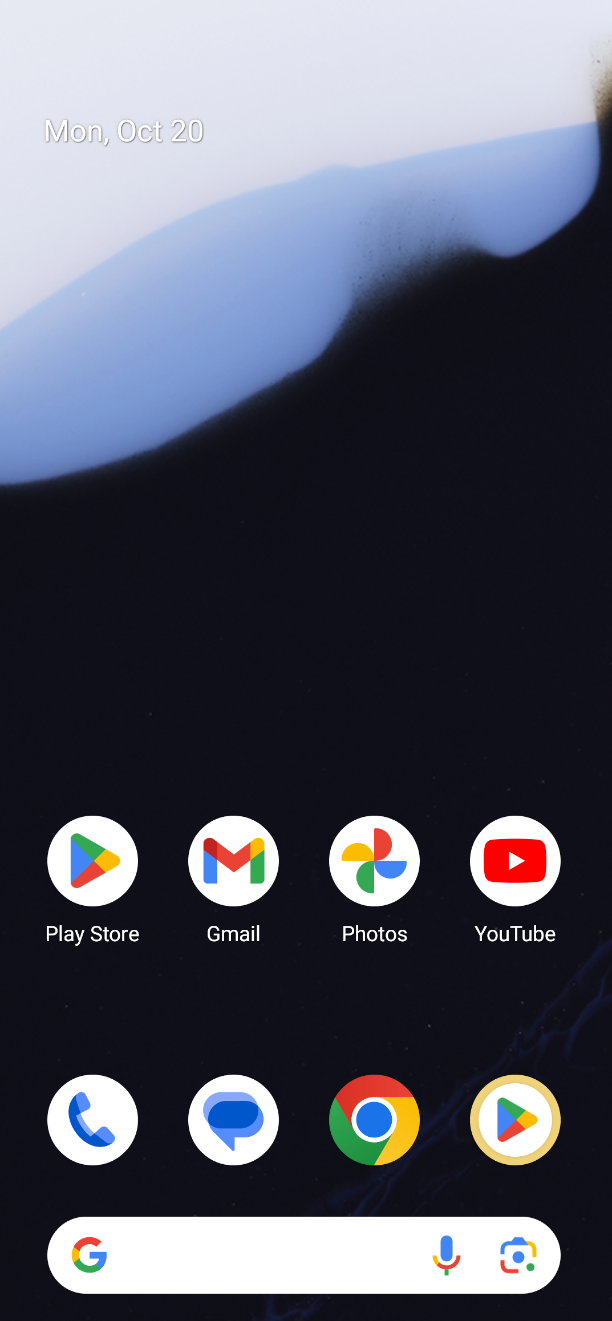The width and height of the screenshot is (612, 1321).
Task: Launch Gmail from the home screen
Action: pyautogui.click(x=233, y=861)
